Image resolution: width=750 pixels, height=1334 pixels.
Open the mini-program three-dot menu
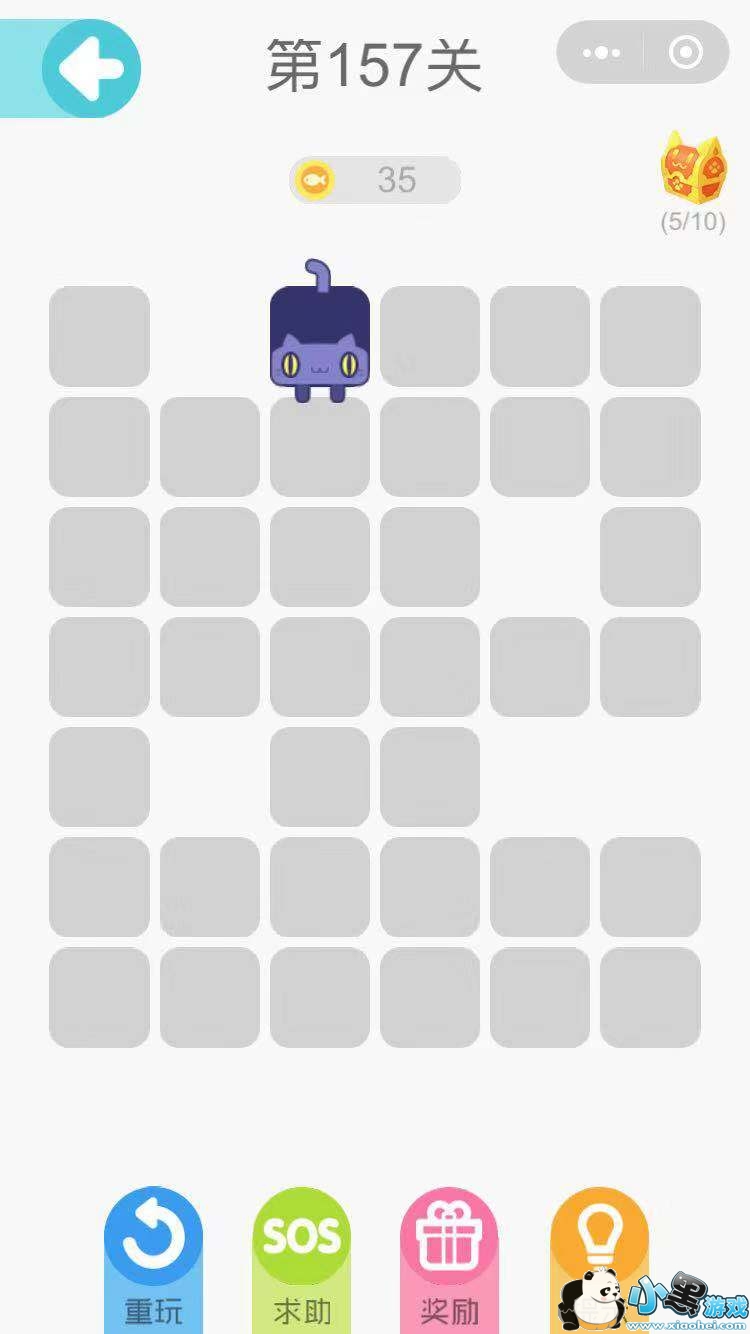point(601,53)
